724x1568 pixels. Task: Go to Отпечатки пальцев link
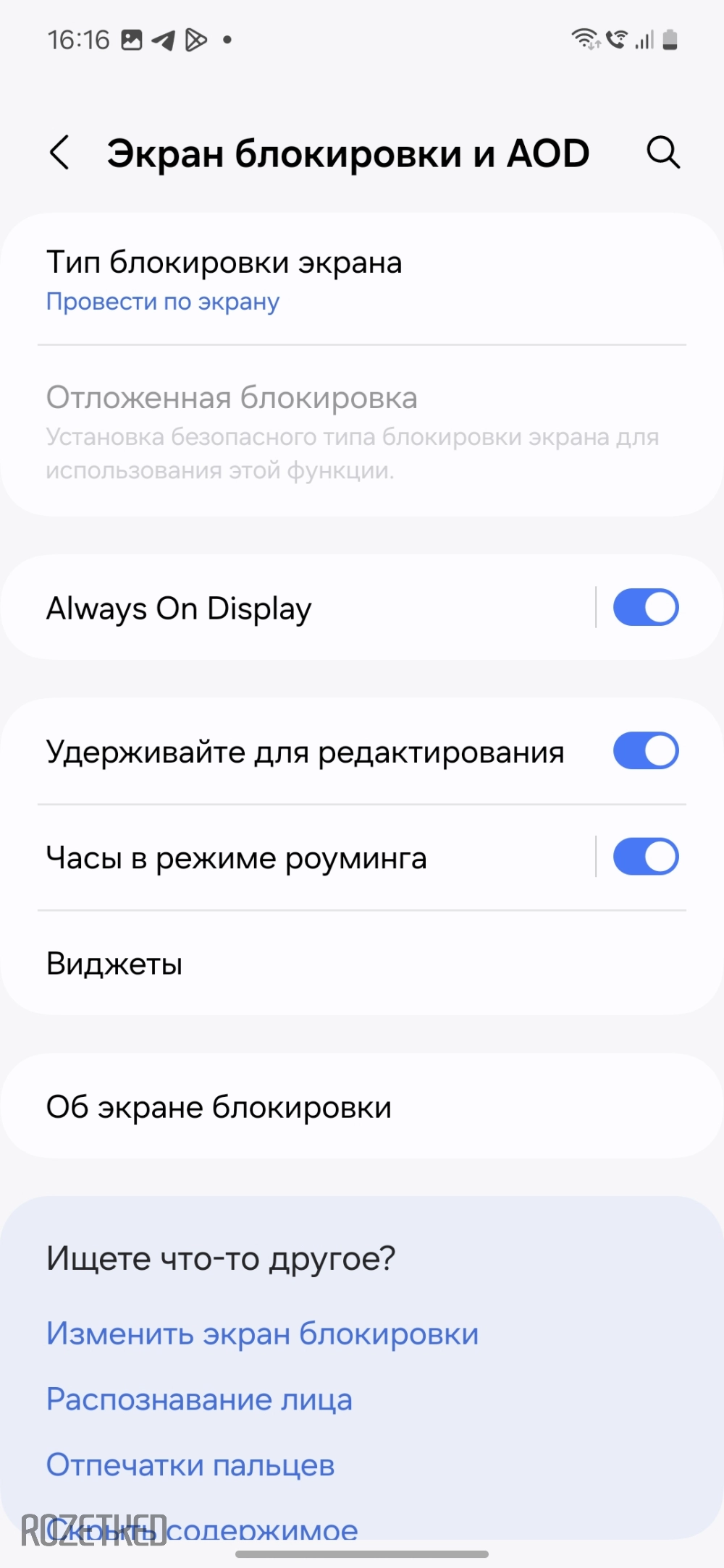click(190, 1465)
